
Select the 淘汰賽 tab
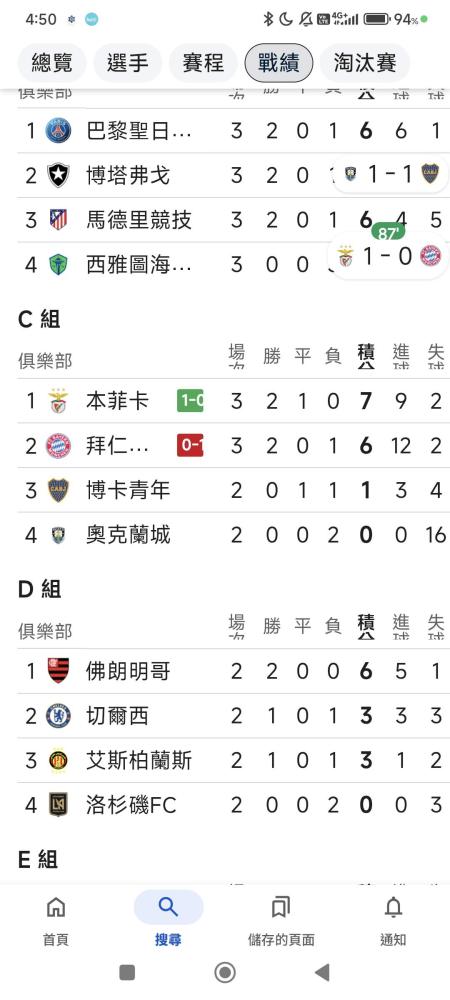[x=365, y=63]
